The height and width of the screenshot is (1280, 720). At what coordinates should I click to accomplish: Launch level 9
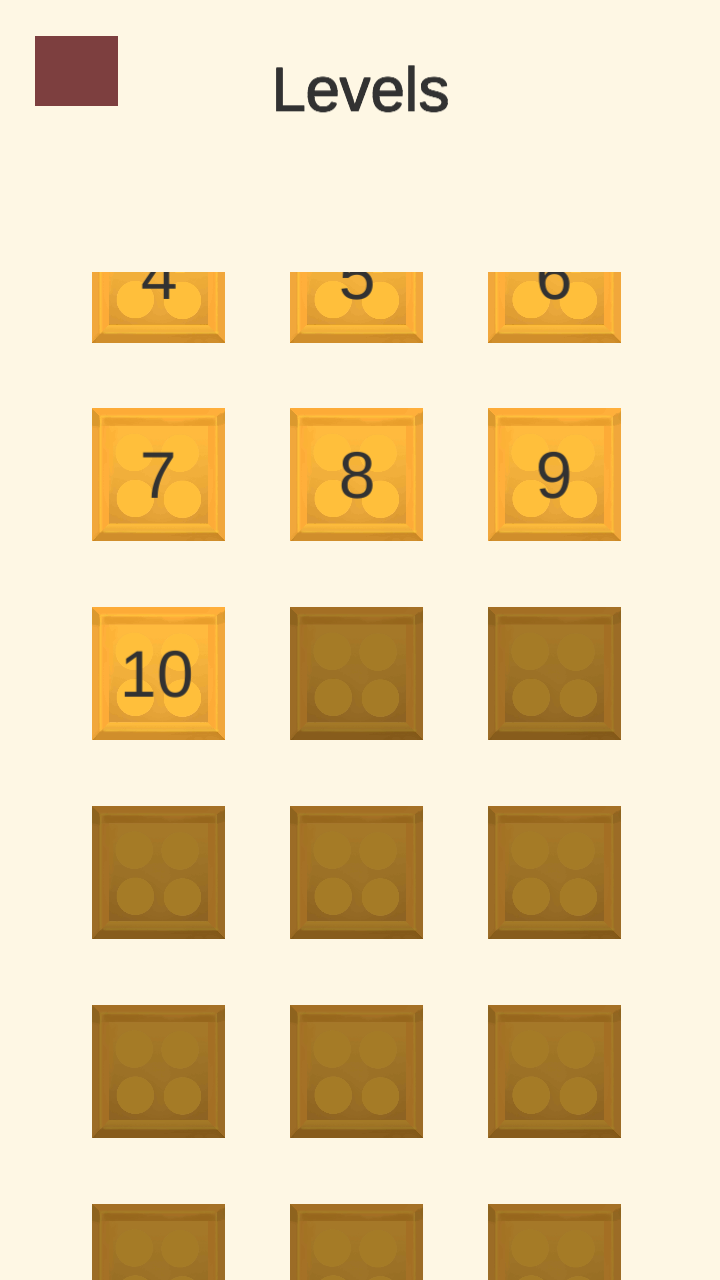pyautogui.click(x=554, y=474)
